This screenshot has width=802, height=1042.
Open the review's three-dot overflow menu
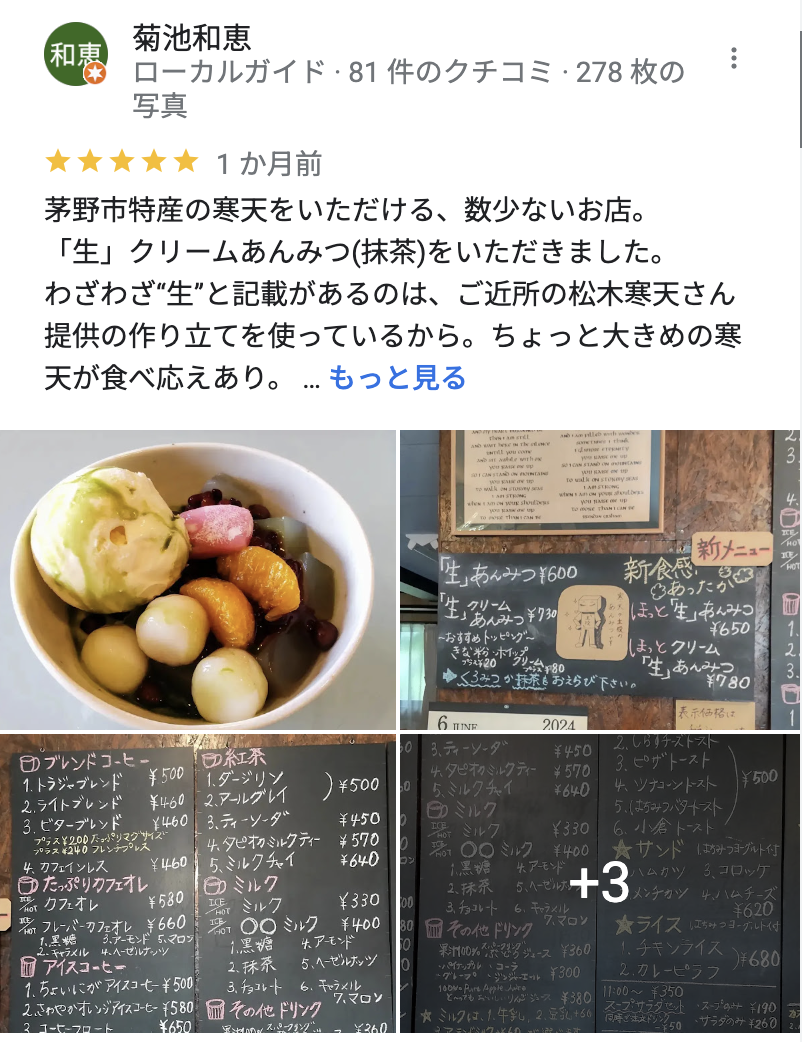(x=734, y=58)
